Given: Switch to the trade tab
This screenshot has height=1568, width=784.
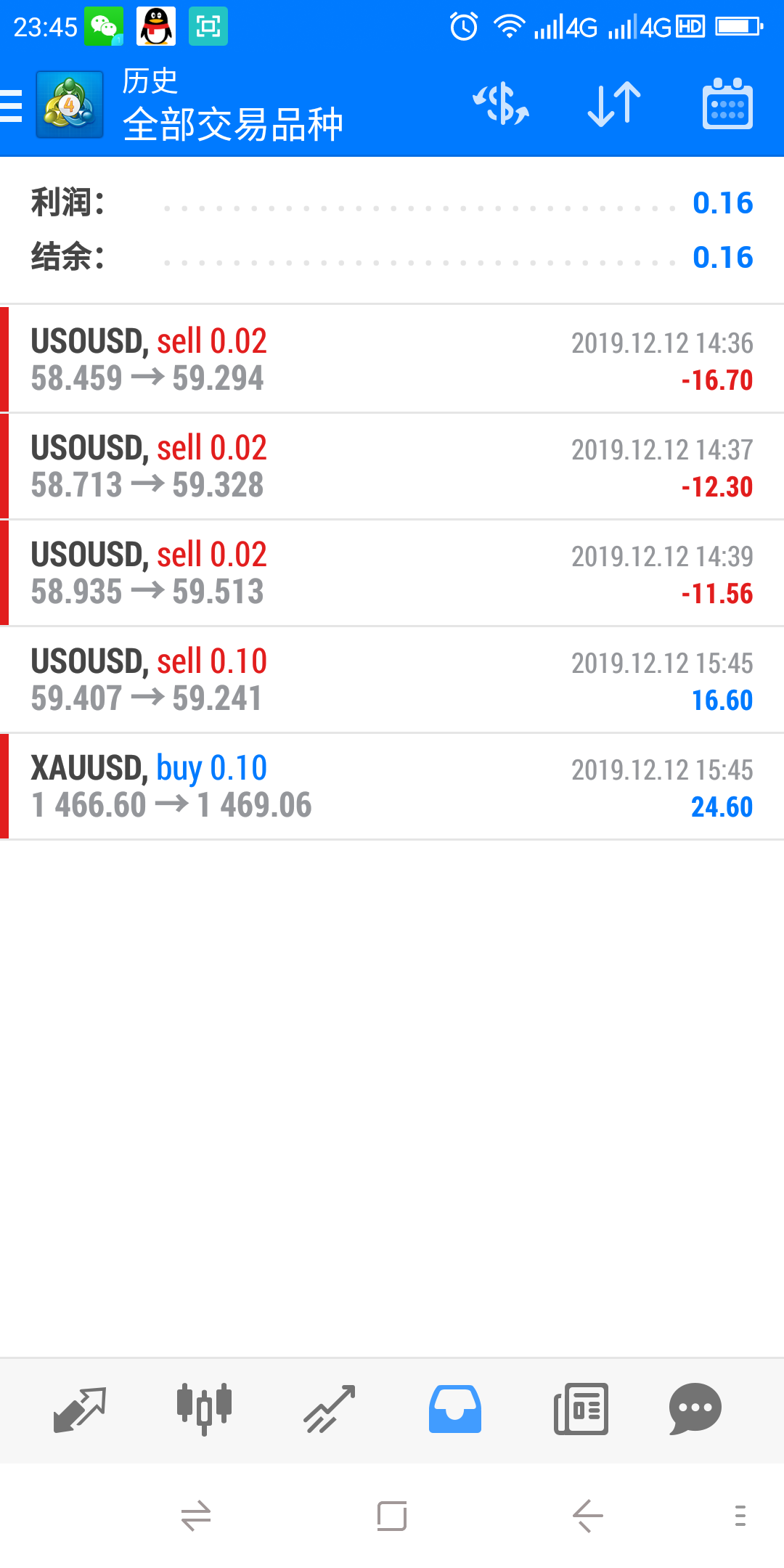Looking at the screenshot, I should point(330,1409).
